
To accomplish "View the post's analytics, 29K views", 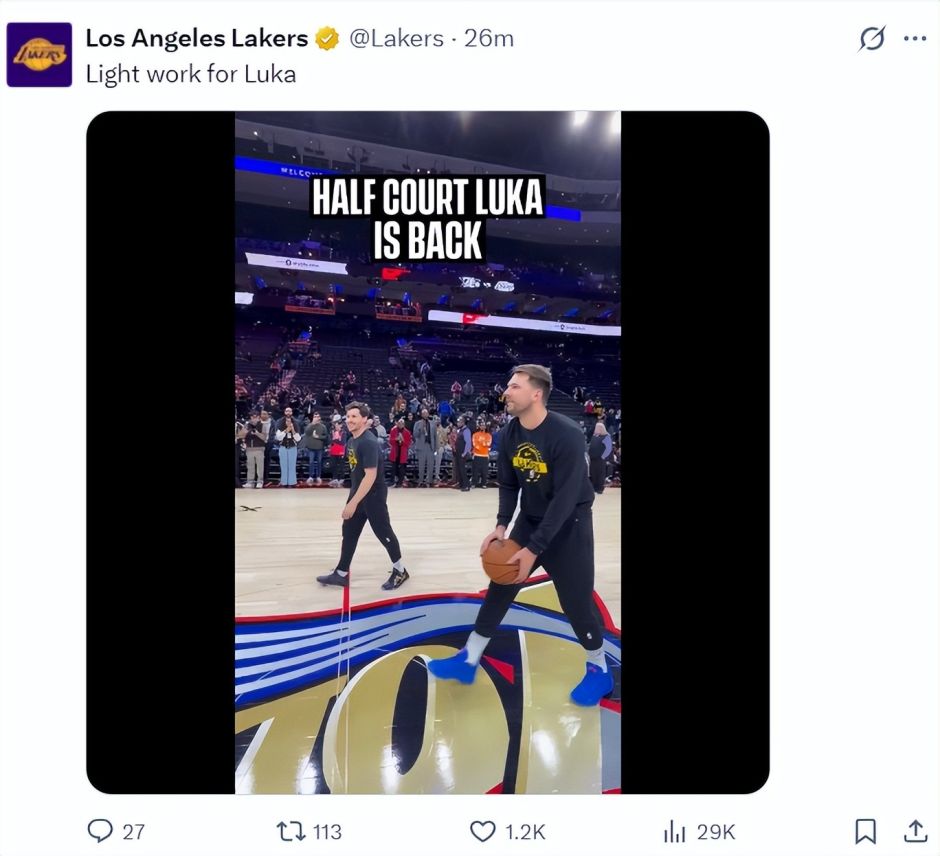I will (x=674, y=831).
